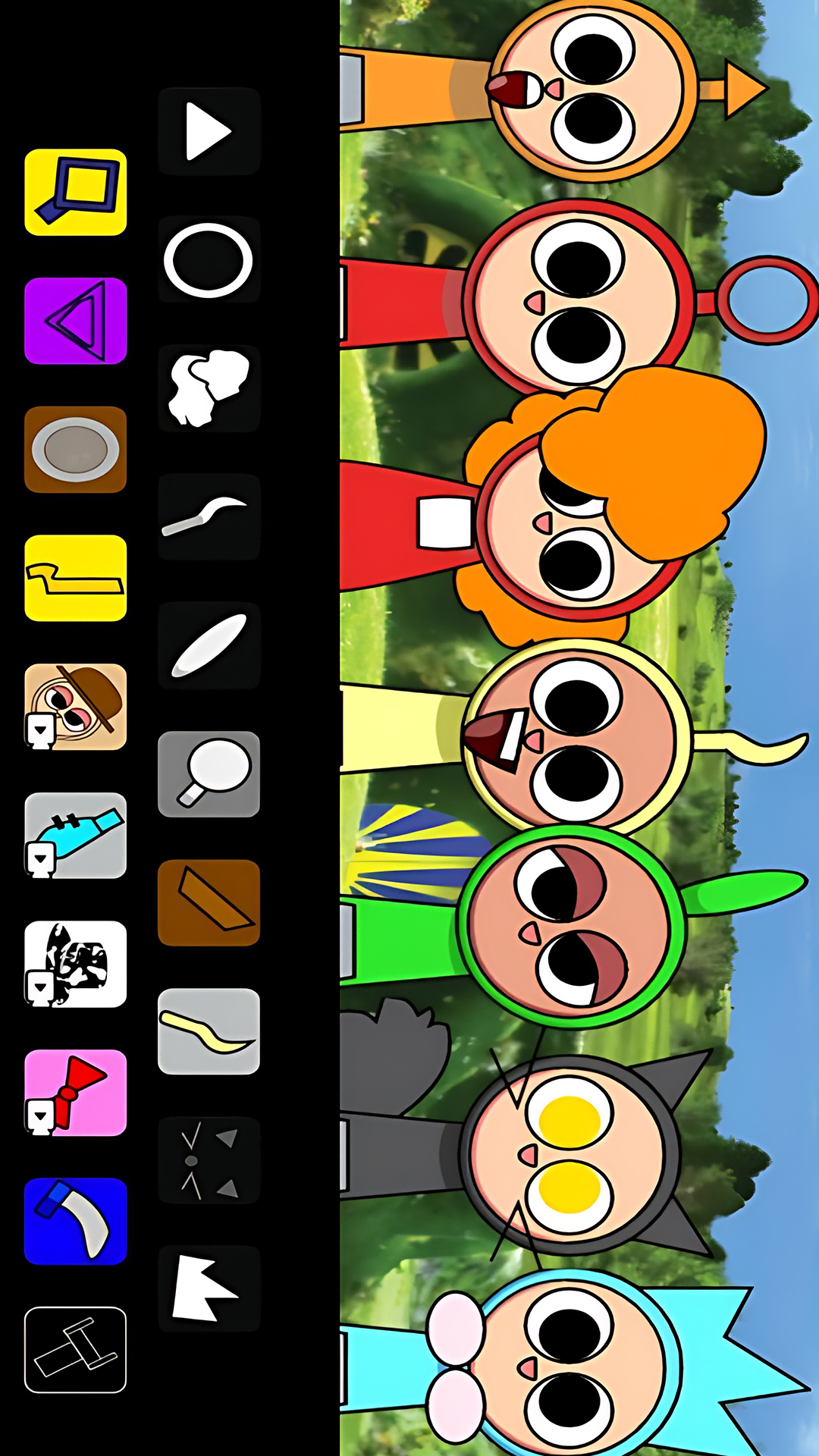
Task: Pick the character with brown hat tile
Action: [x=76, y=707]
